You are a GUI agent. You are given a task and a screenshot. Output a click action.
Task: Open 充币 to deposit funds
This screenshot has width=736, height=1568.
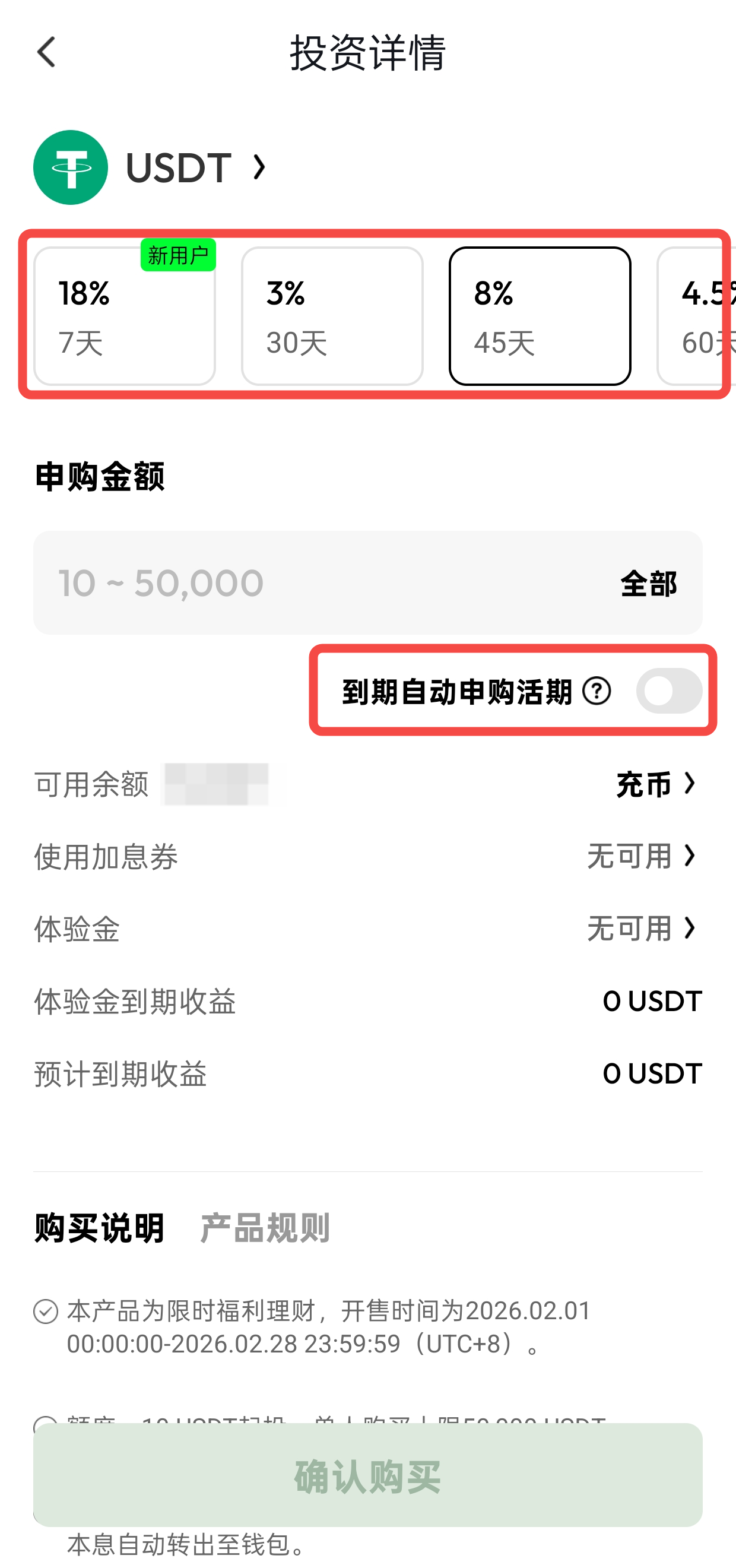click(655, 784)
